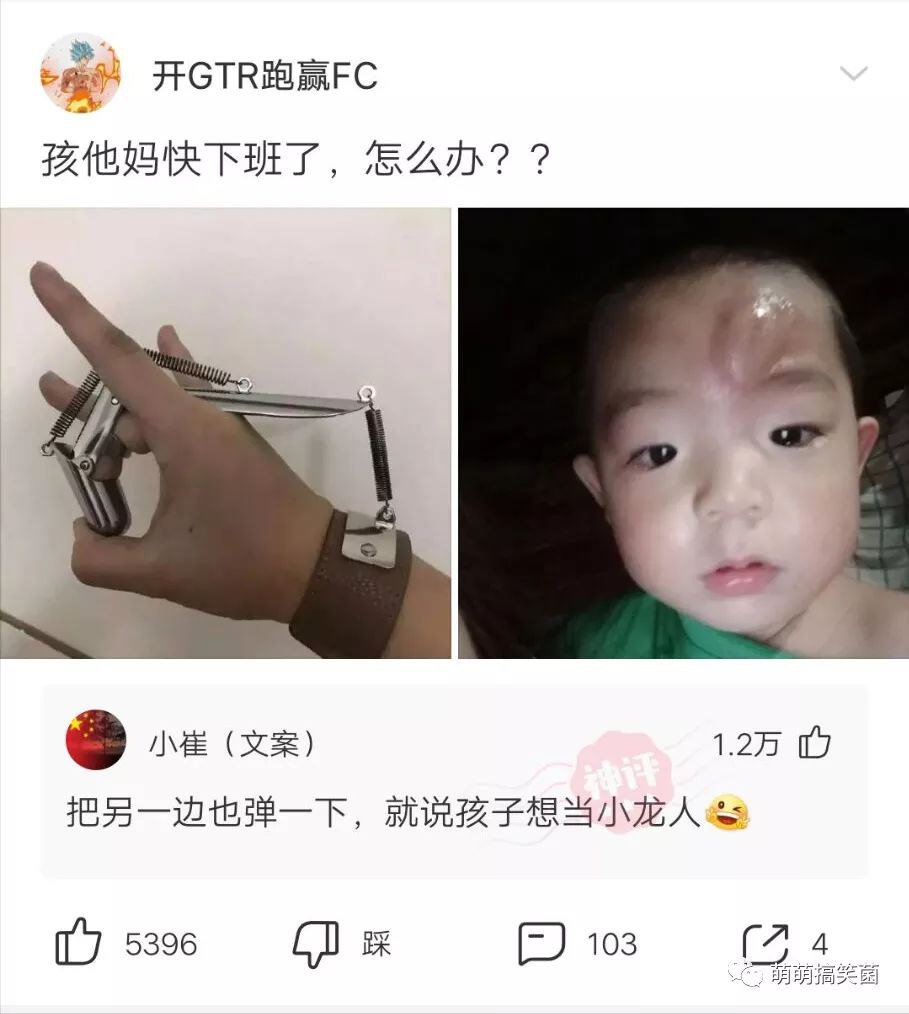909x1014 pixels.
Task: Open the baby face photo
Action: click(683, 433)
